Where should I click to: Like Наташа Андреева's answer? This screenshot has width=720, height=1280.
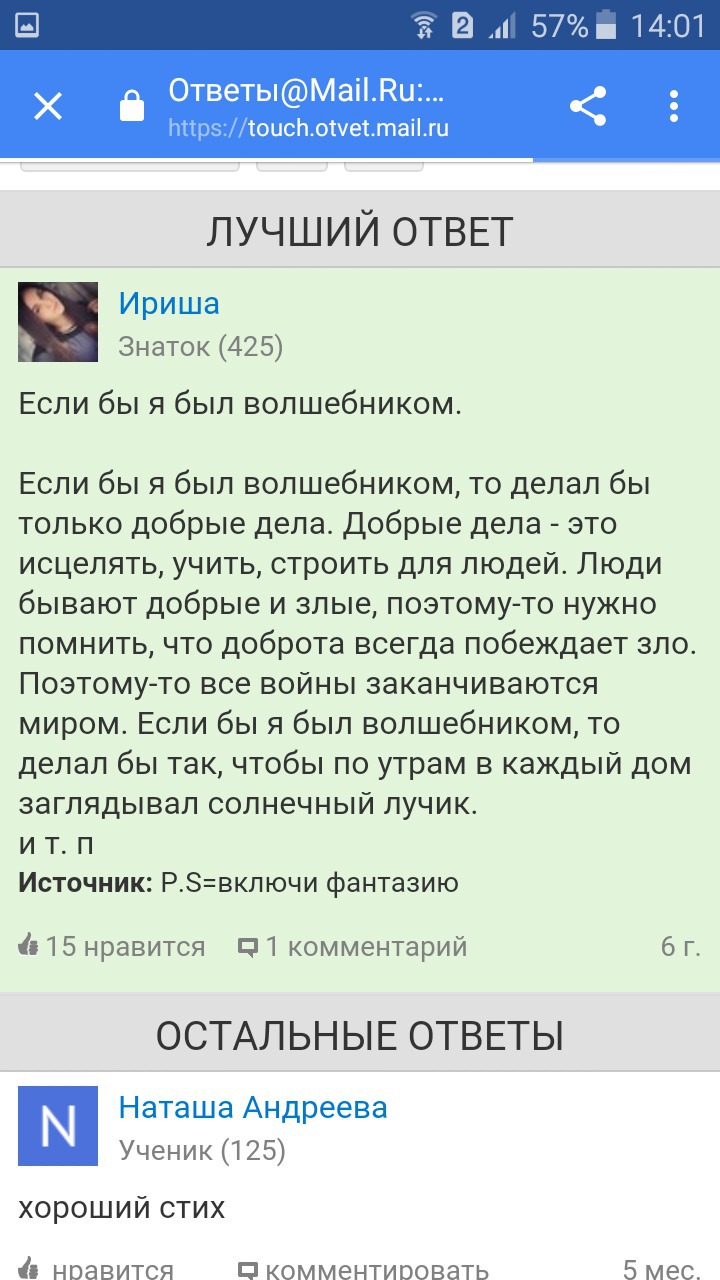tap(98, 1270)
